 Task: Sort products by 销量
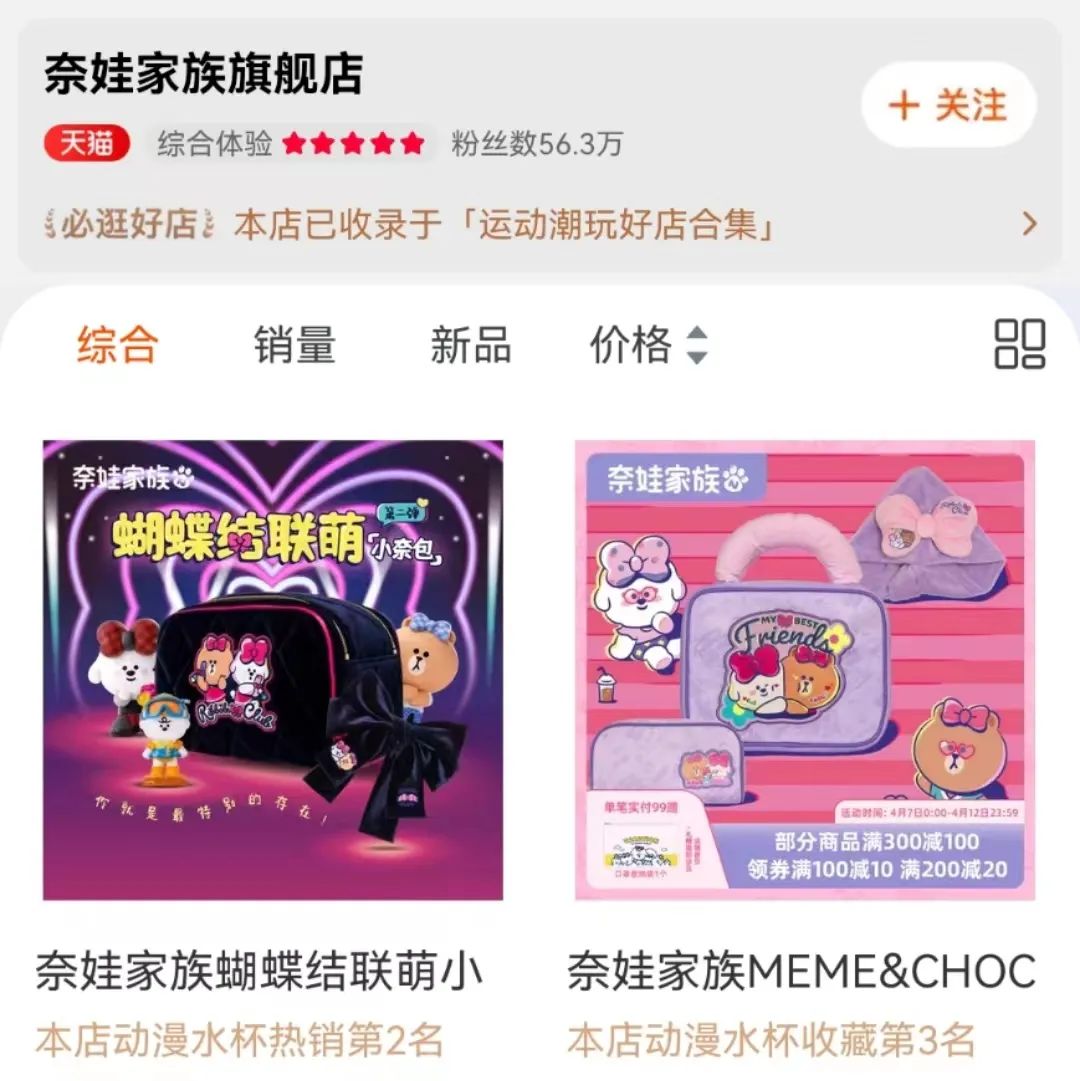coord(294,345)
